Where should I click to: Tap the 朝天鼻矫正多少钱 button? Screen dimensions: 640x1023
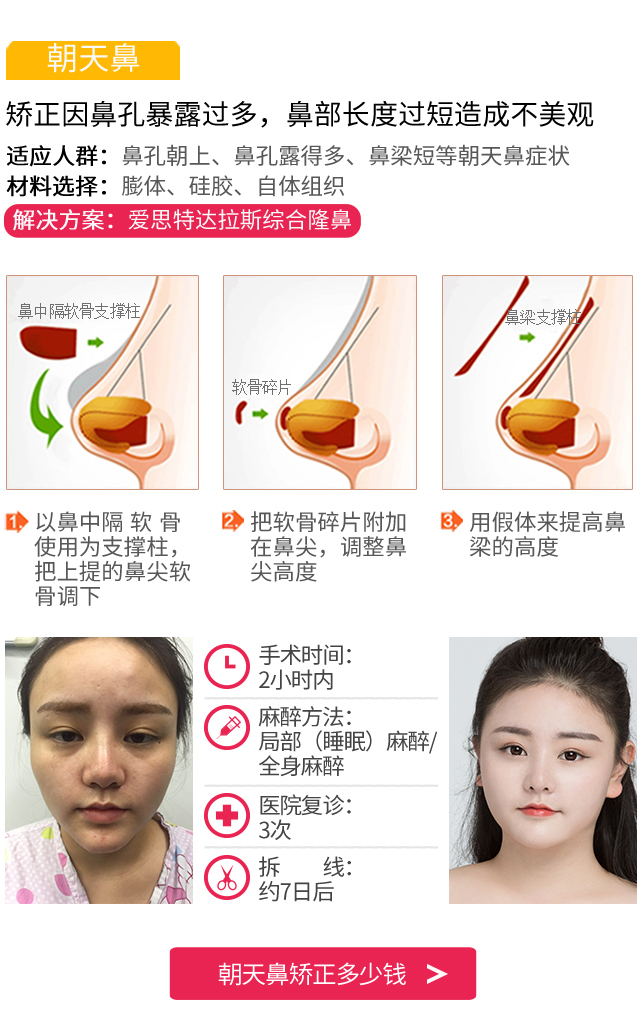pyautogui.click(x=322, y=974)
